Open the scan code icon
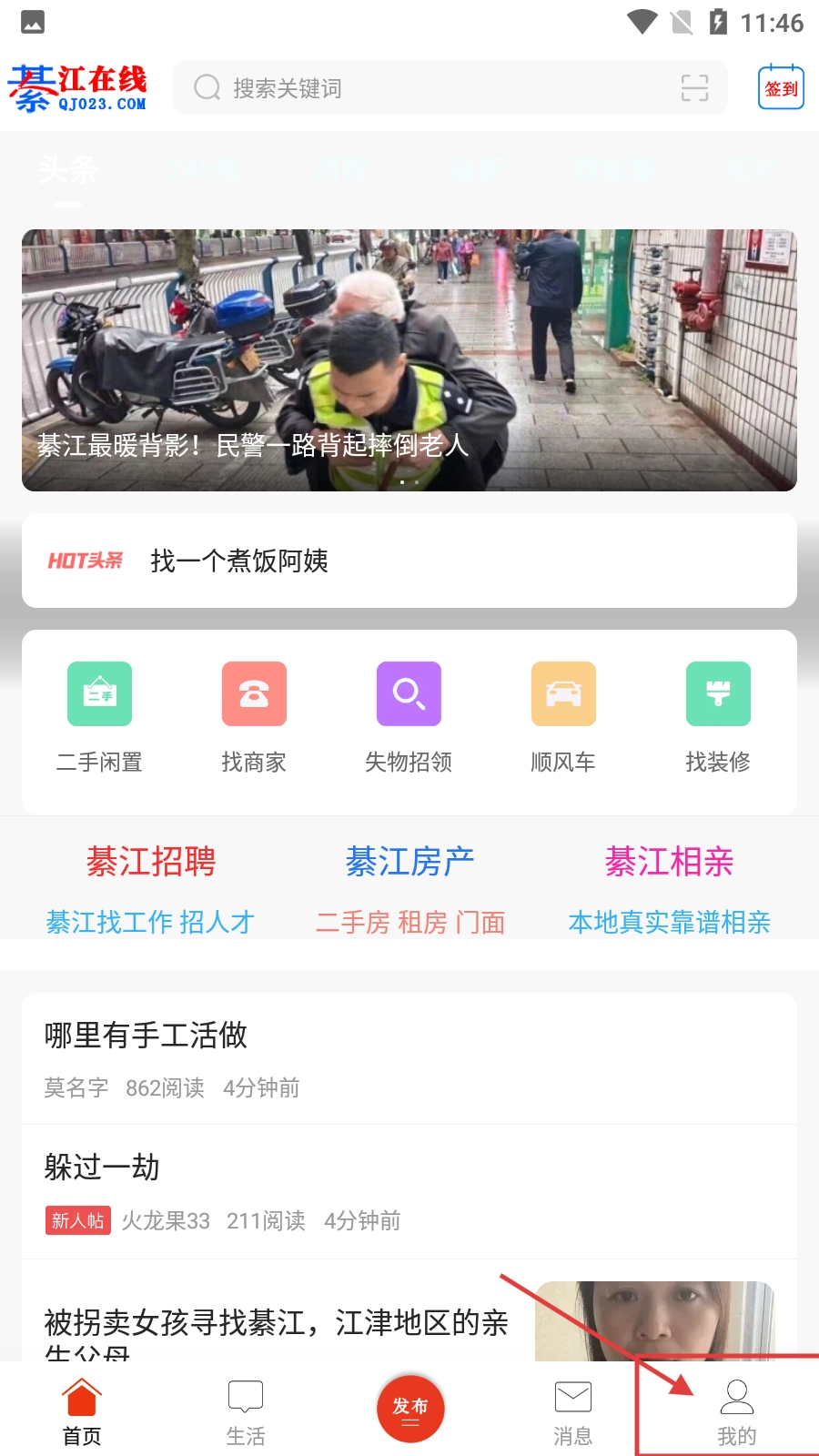This screenshot has height=1456, width=819. click(694, 87)
